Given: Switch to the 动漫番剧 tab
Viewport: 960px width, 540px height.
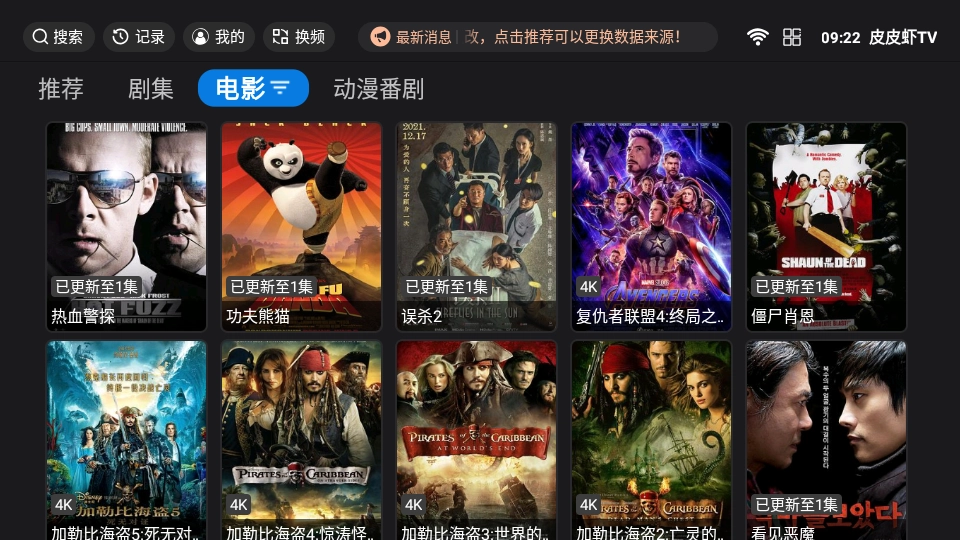Looking at the screenshot, I should click(379, 89).
